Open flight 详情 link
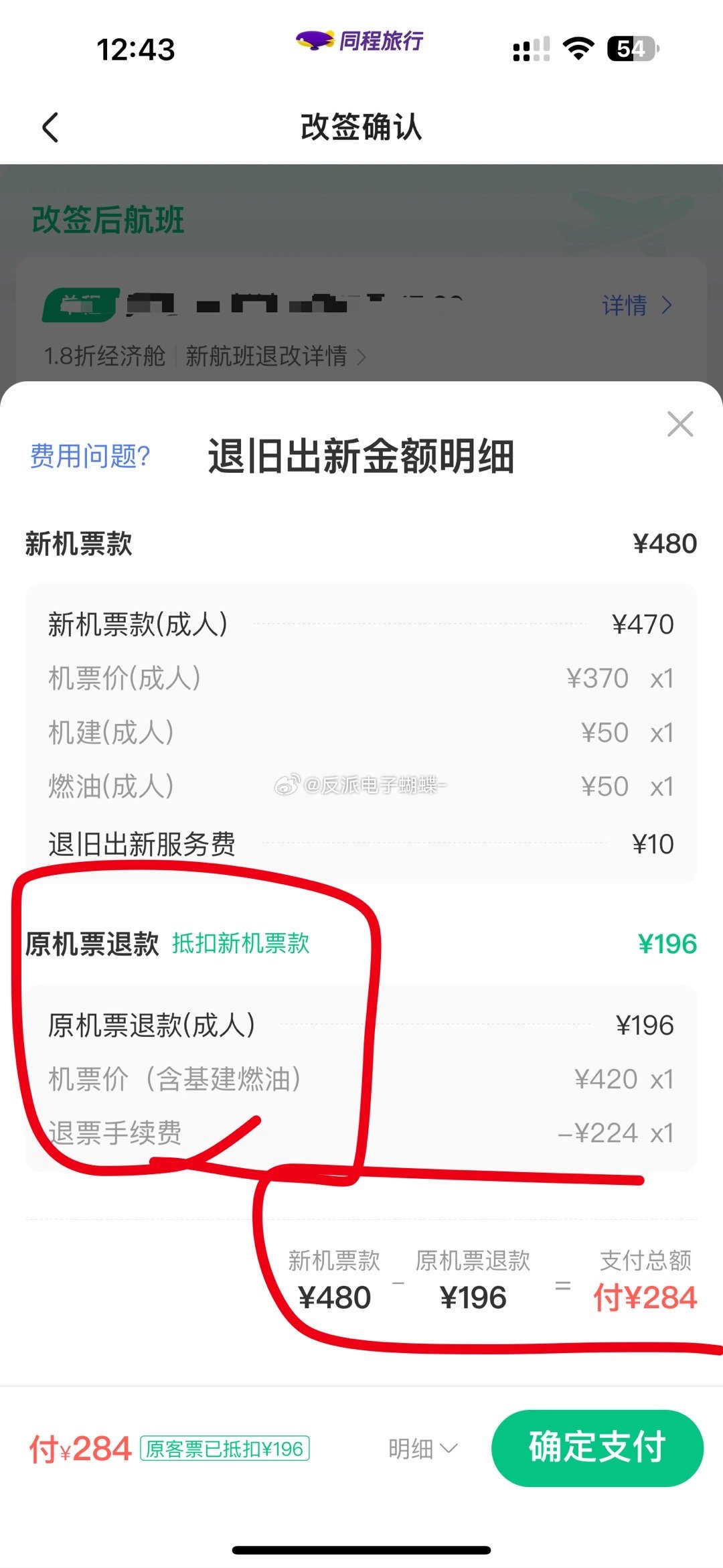 click(x=636, y=305)
